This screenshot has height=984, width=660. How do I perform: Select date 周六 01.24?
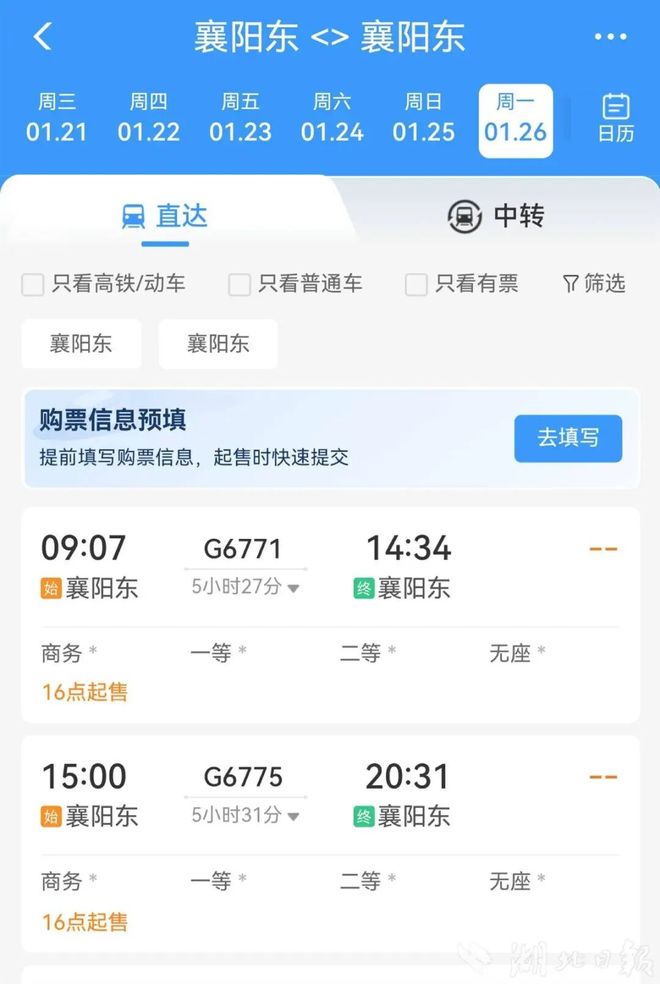(332, 118)
